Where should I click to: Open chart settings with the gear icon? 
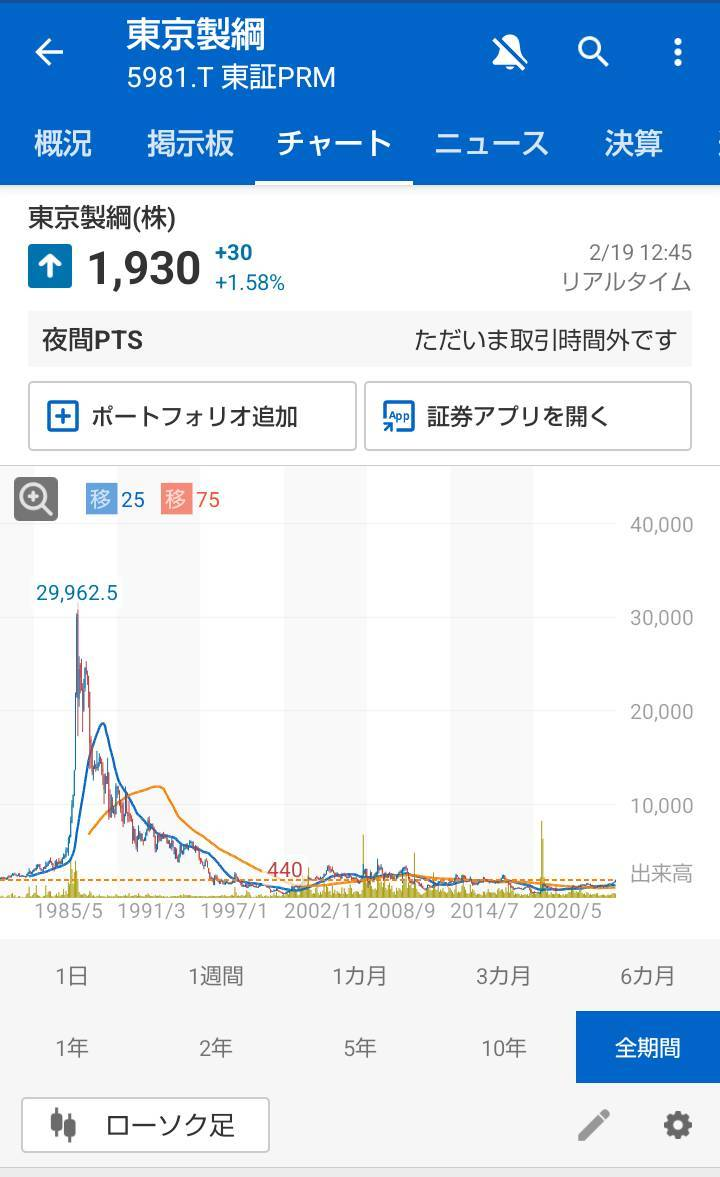(676, 1125)
